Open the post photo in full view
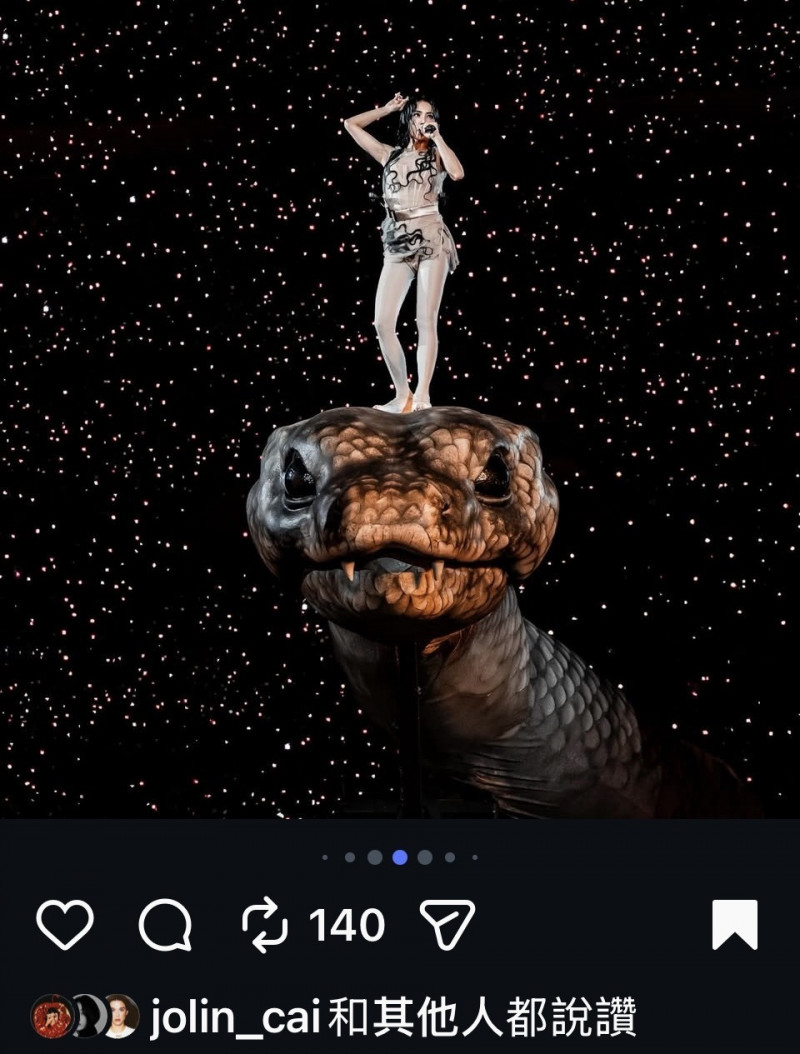The image size is (800, 1054). pos(400,410)
